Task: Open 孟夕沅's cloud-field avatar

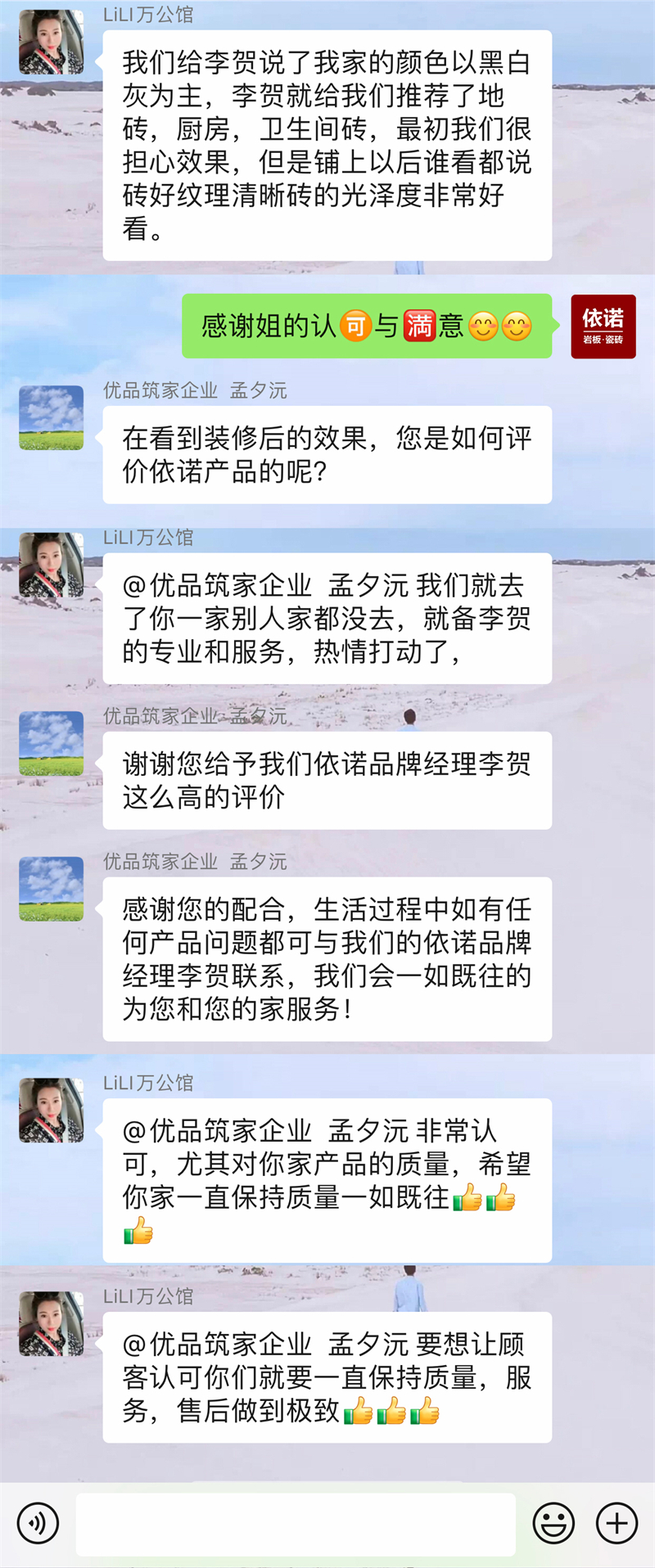Action: 51,417
